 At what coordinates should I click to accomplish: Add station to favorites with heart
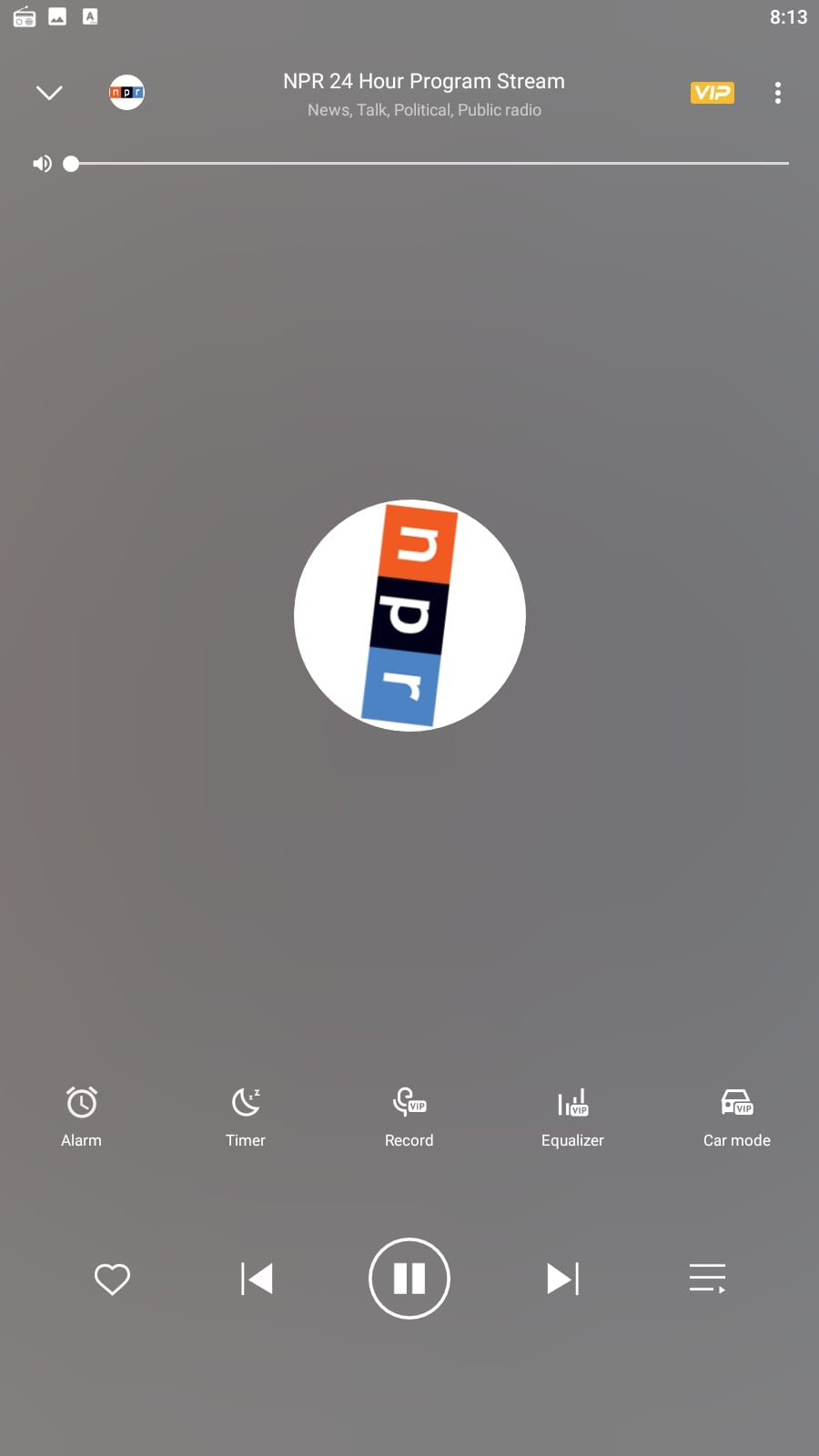[112, 1279]
